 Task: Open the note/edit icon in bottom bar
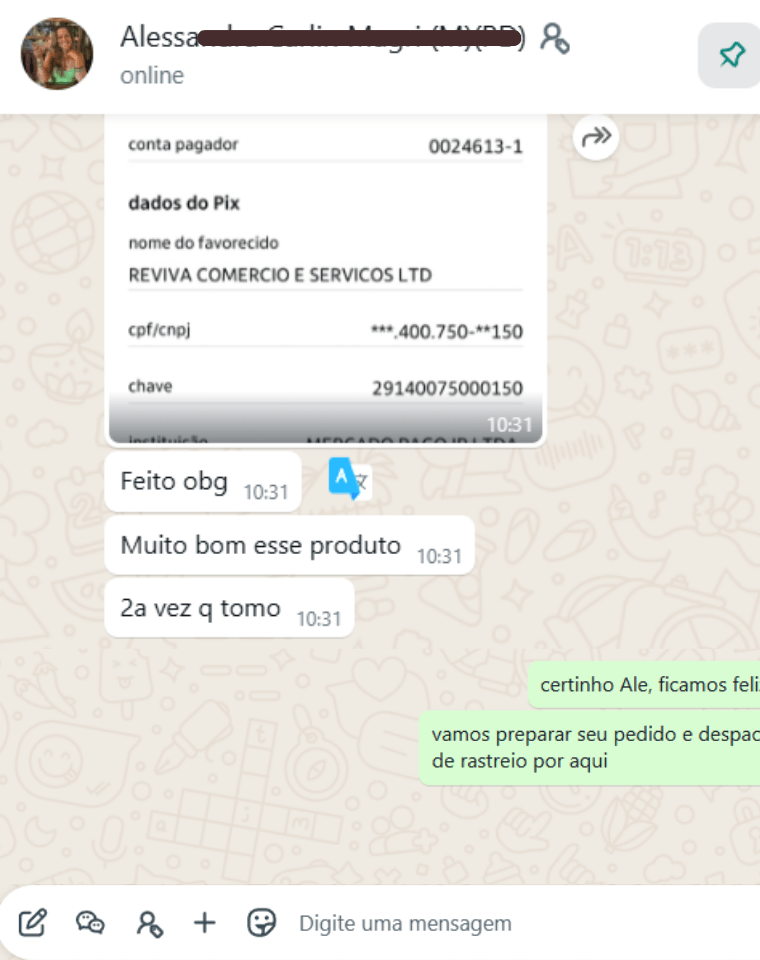tap(33, 922)
